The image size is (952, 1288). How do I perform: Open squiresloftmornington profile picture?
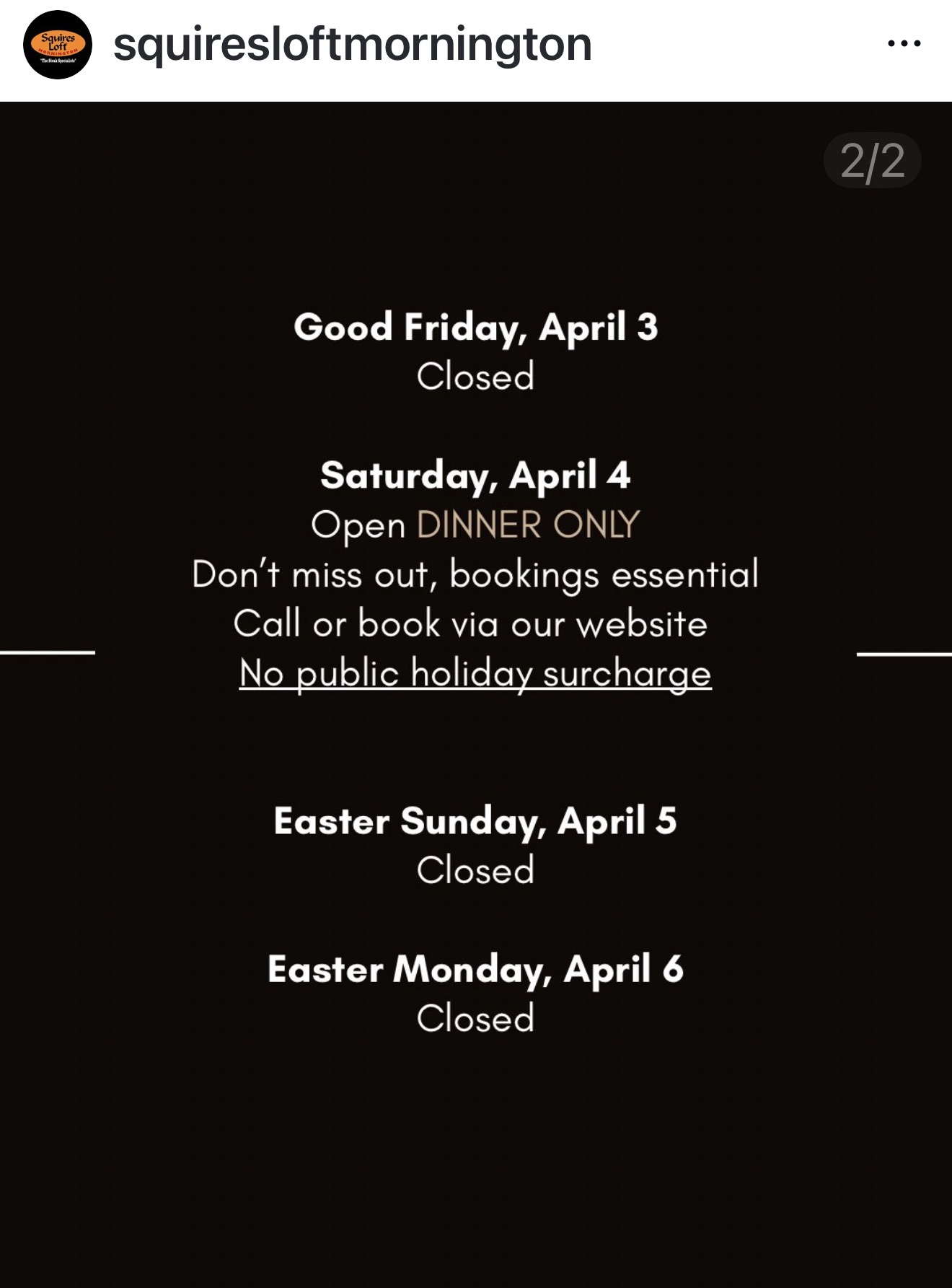click(x=58, y=45)
